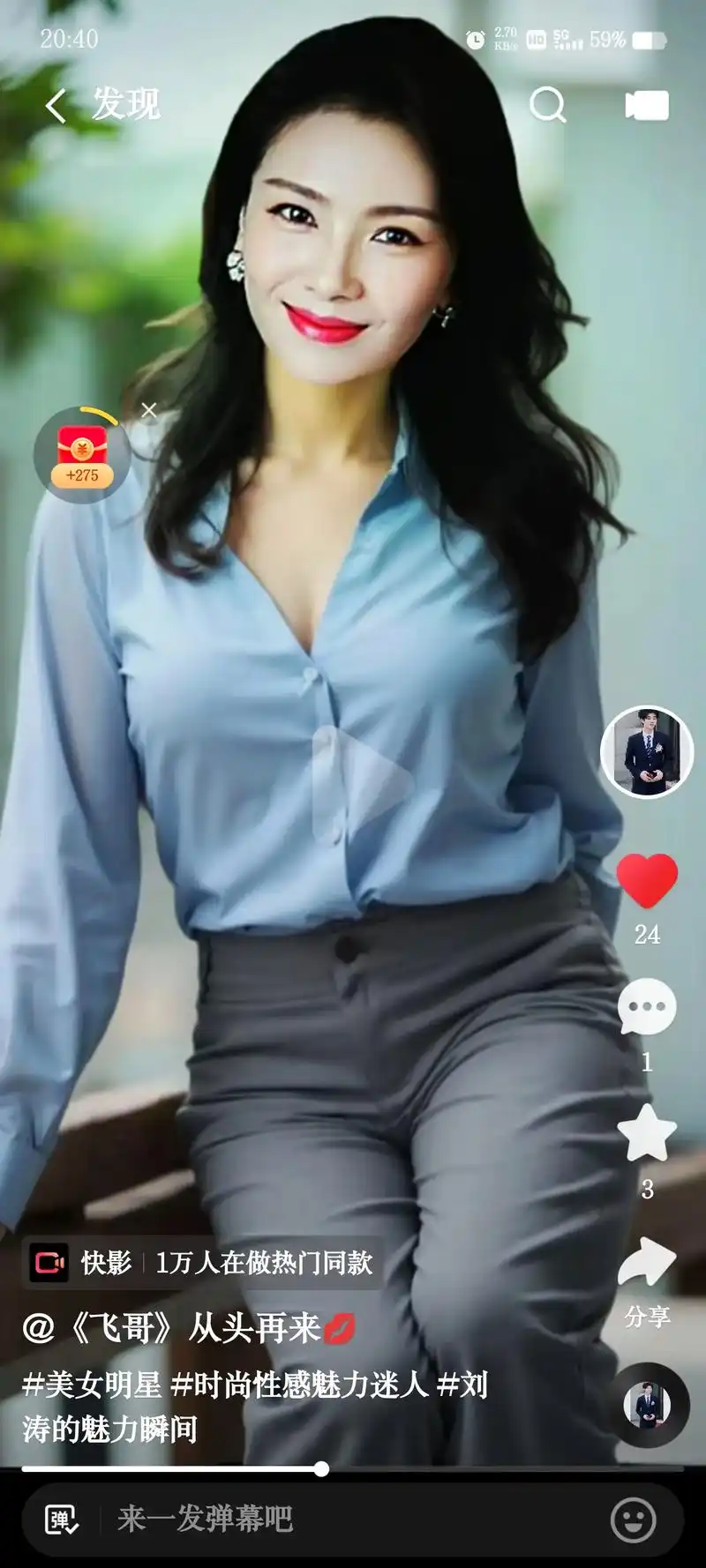Open the creator's profile avatar
The width and height of the screenshot is (706, 1568).
click(647, 752)
